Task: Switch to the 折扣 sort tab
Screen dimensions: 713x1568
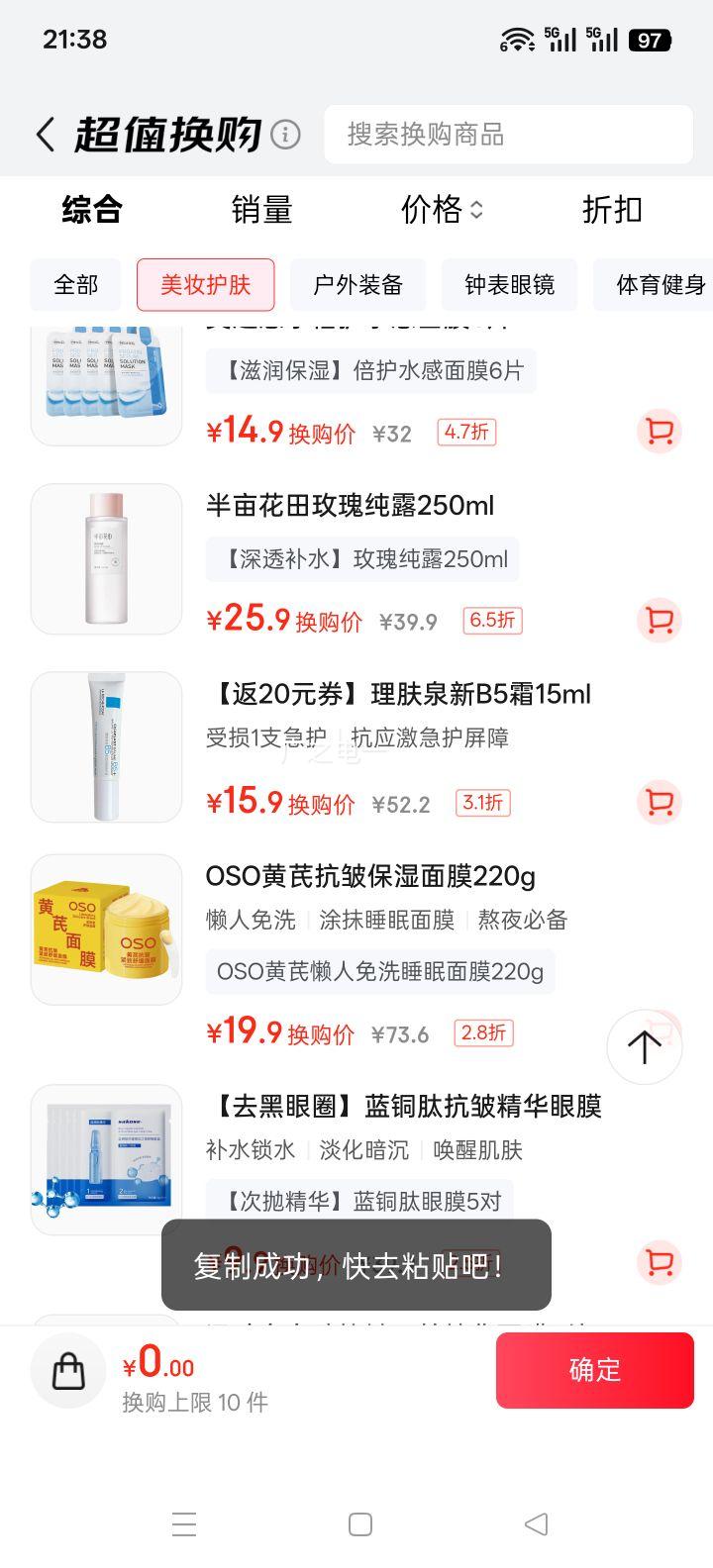Action: pos(612,210)
